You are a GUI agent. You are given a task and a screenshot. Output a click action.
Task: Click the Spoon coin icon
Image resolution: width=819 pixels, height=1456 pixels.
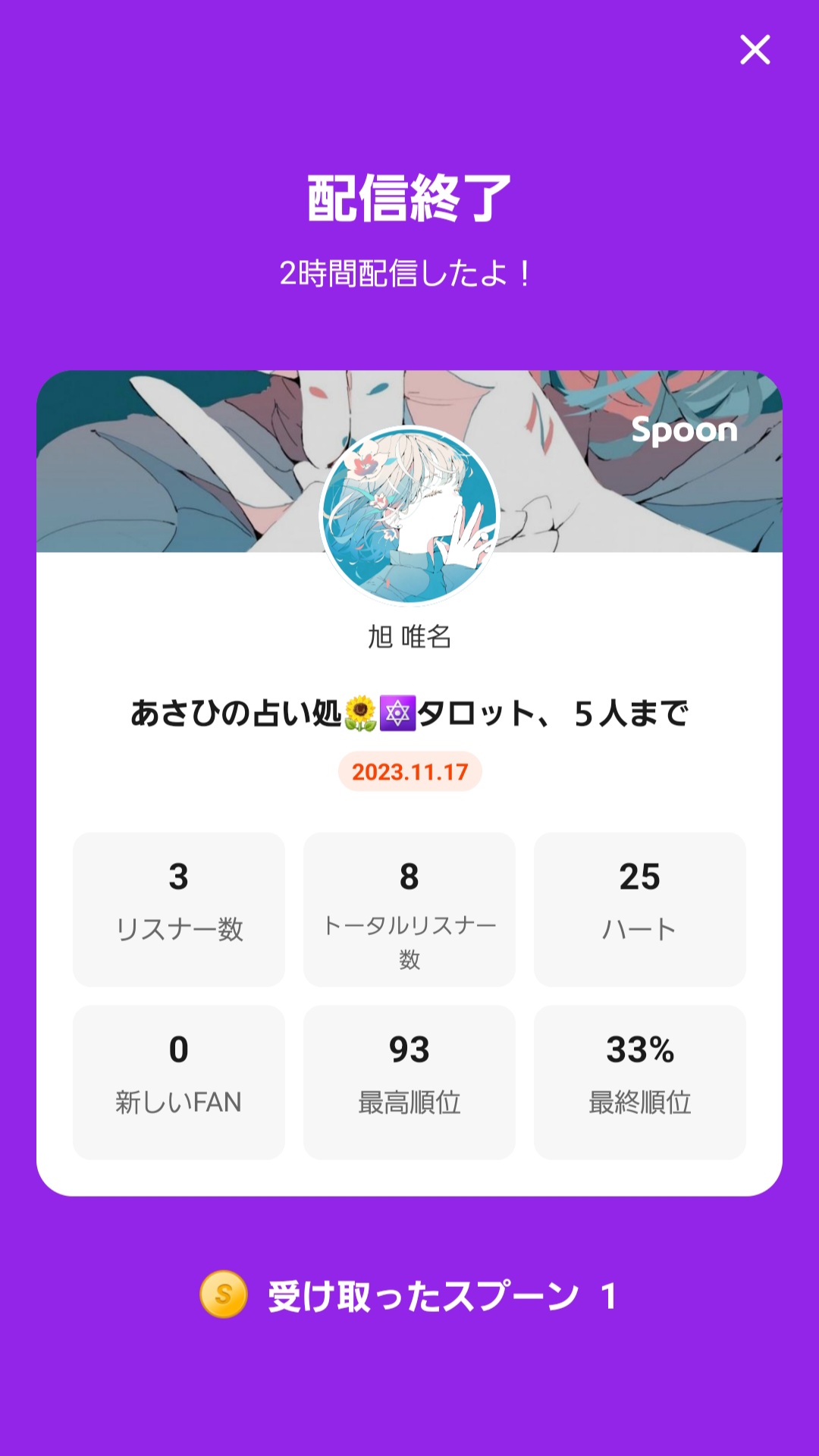[x=224, y=1292]
